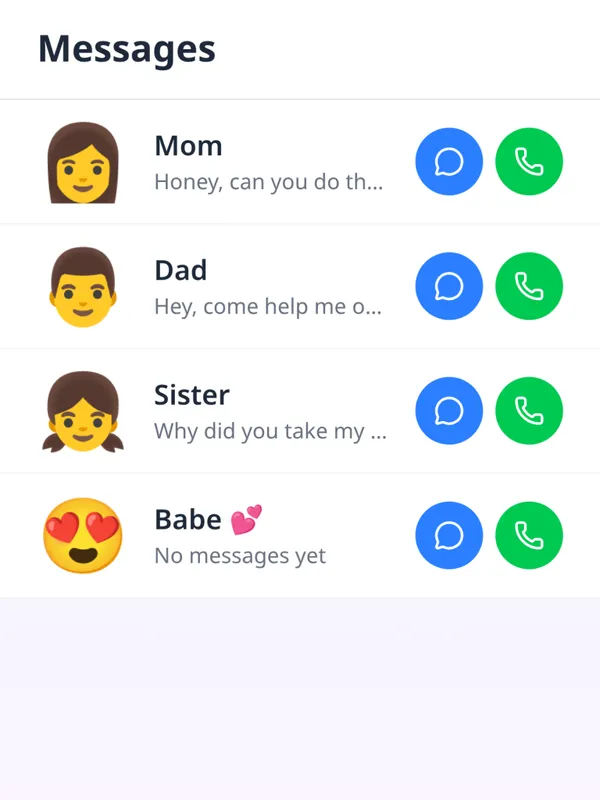Open Dad's conversation row
The image size is (600, 800).
tap(300, 286)
